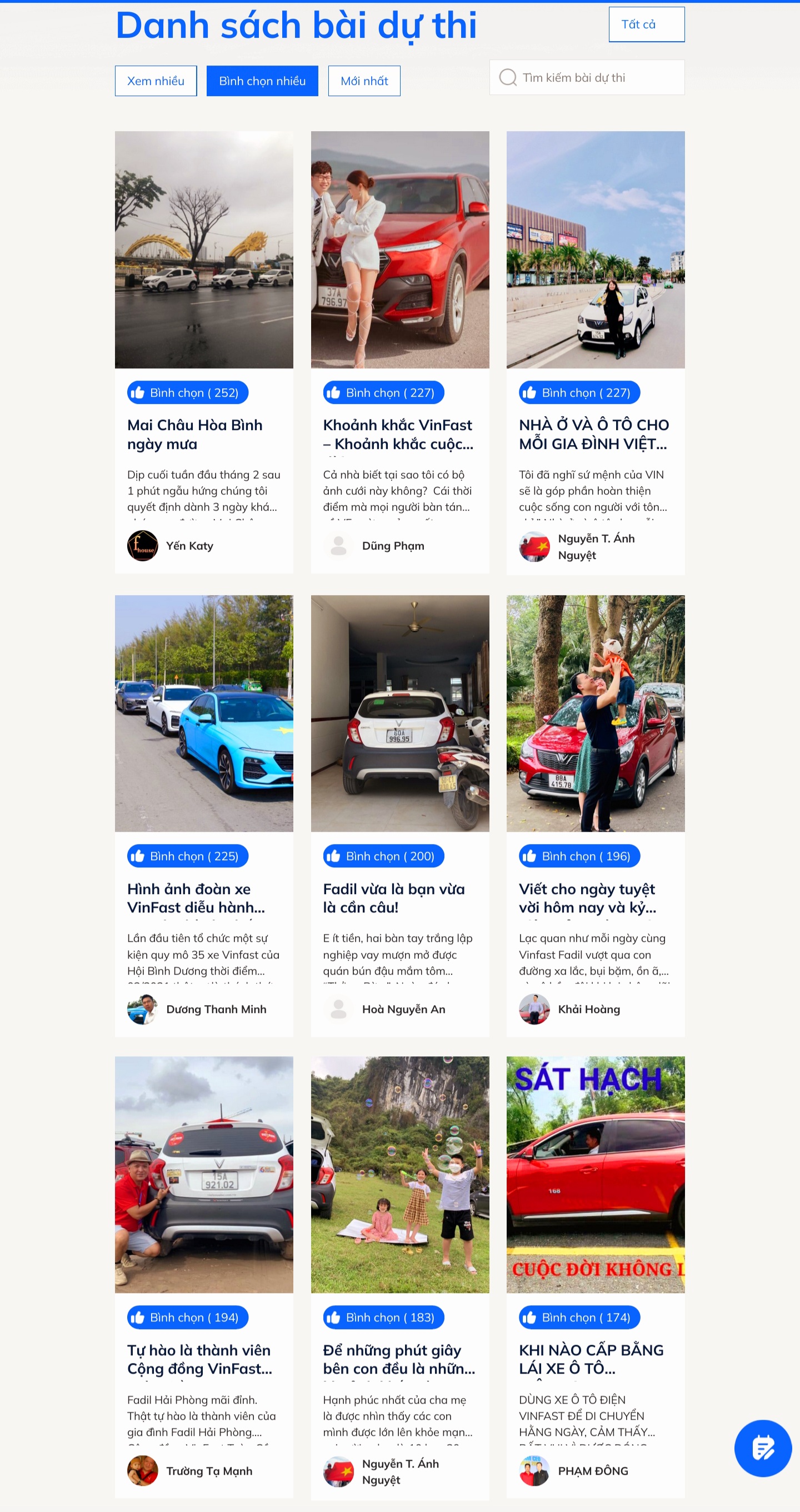Open Khải Hoàng's author profile
800x1512 pixels.
[x=589, y=1009]
